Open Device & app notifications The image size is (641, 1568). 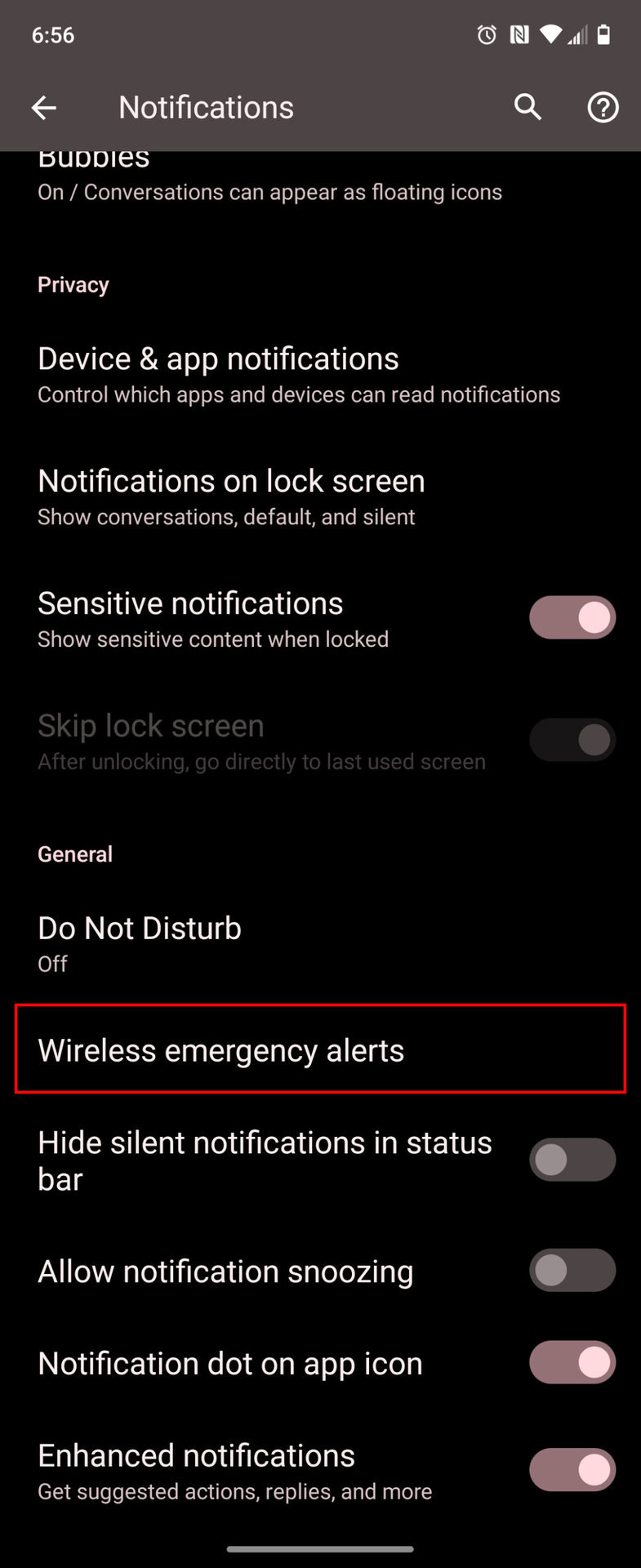(x=320, y=375)
